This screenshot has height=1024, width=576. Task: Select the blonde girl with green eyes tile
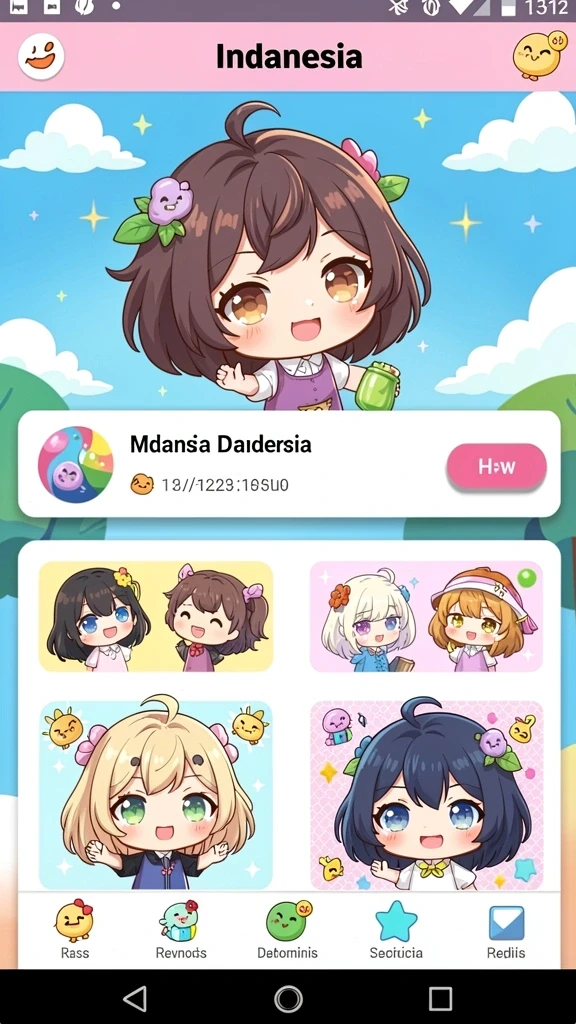click(x=155, y=795)
